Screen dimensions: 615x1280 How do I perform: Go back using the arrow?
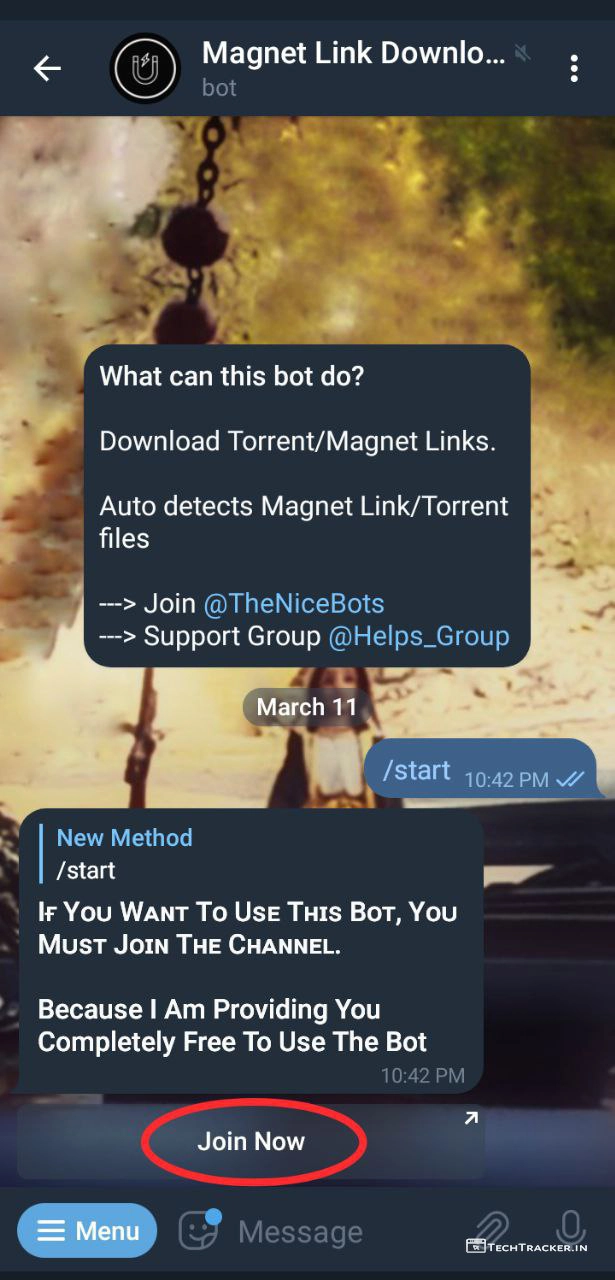pyautogui.click(x=47, y=68)
